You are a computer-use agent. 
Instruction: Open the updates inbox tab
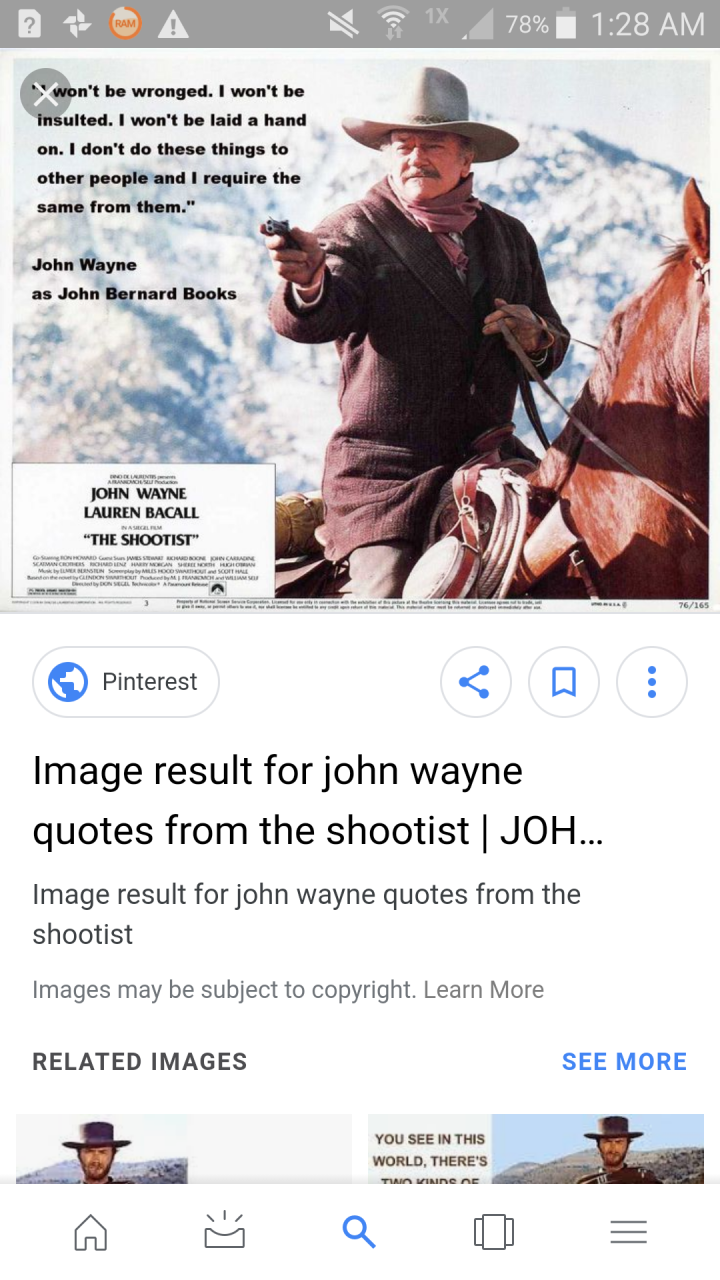click(x=225, y=1232)
